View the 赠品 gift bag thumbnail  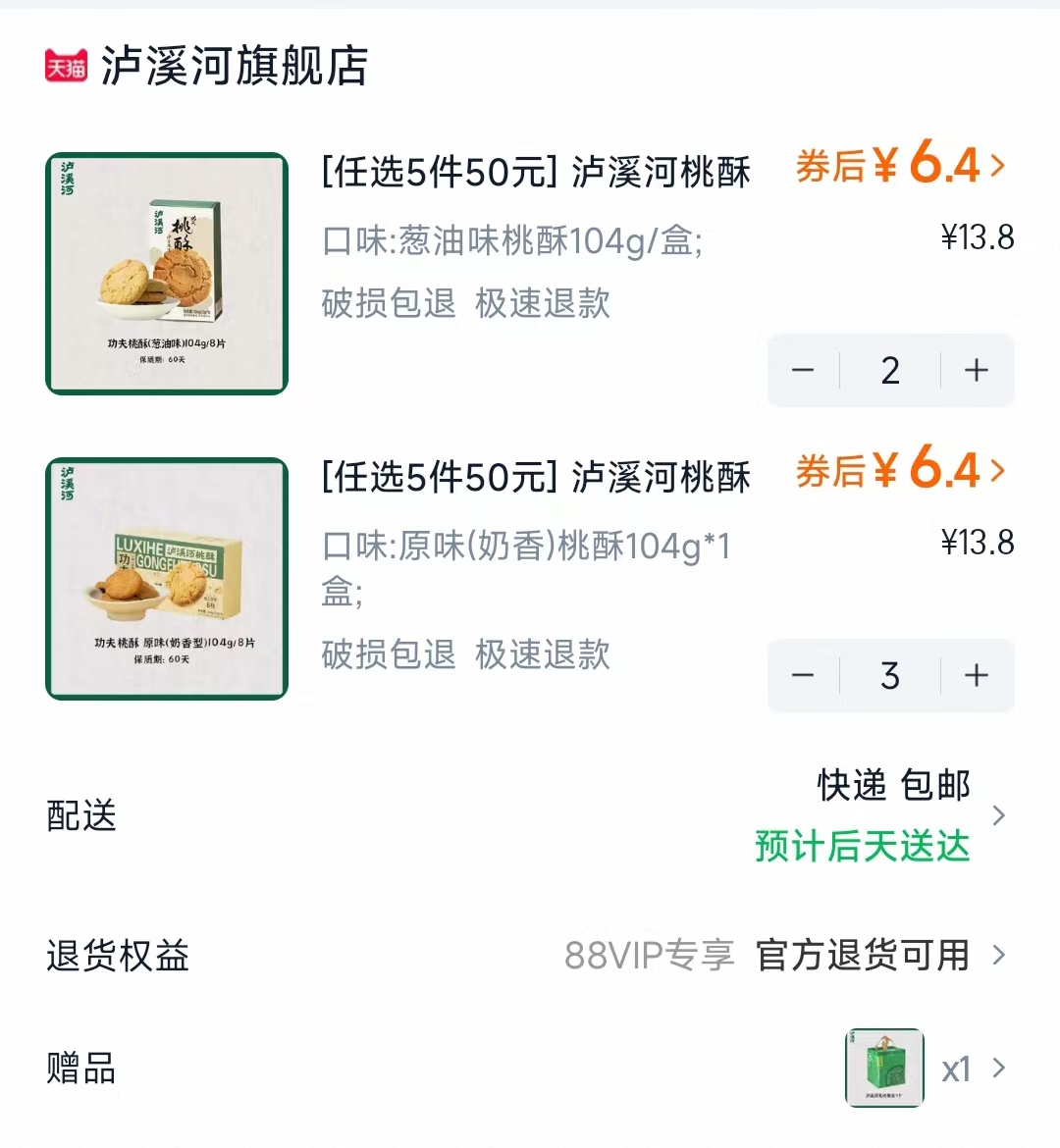pyautogui.click(x=882, y=1069)
